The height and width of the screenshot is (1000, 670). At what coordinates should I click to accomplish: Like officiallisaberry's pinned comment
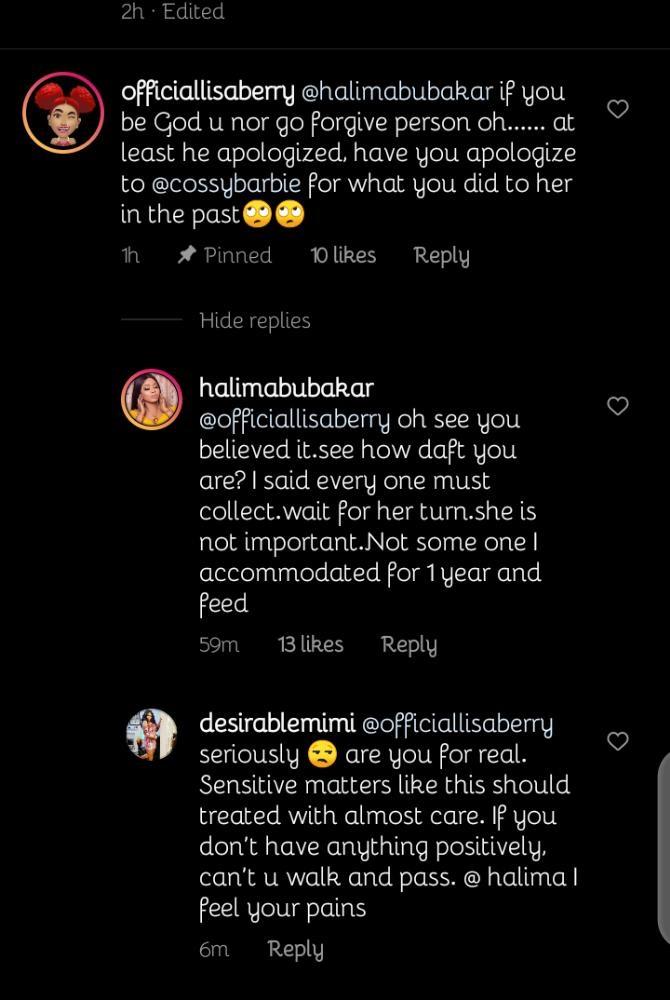tap(618, 109)
